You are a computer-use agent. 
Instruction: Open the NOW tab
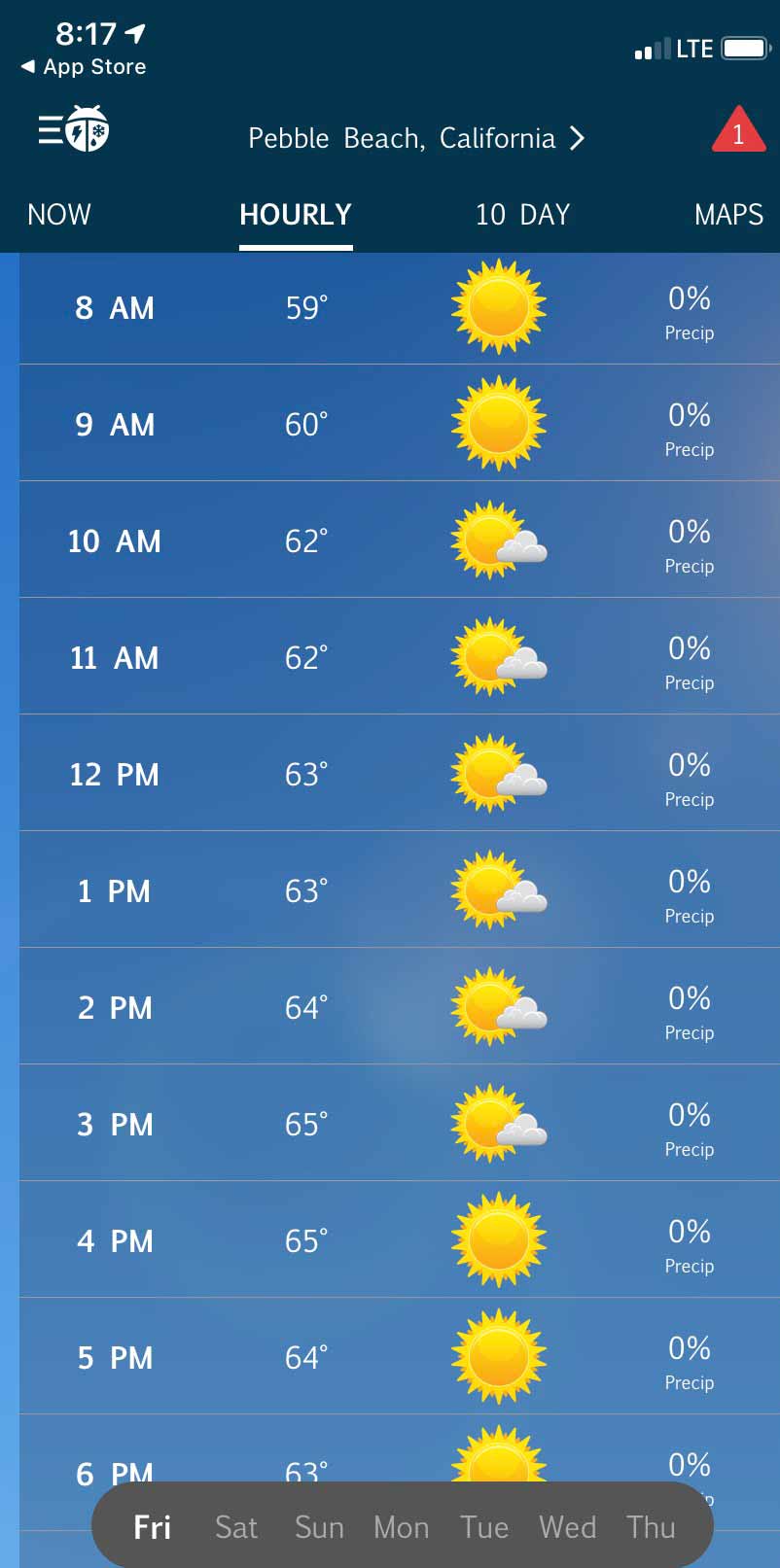click(58, 214)
